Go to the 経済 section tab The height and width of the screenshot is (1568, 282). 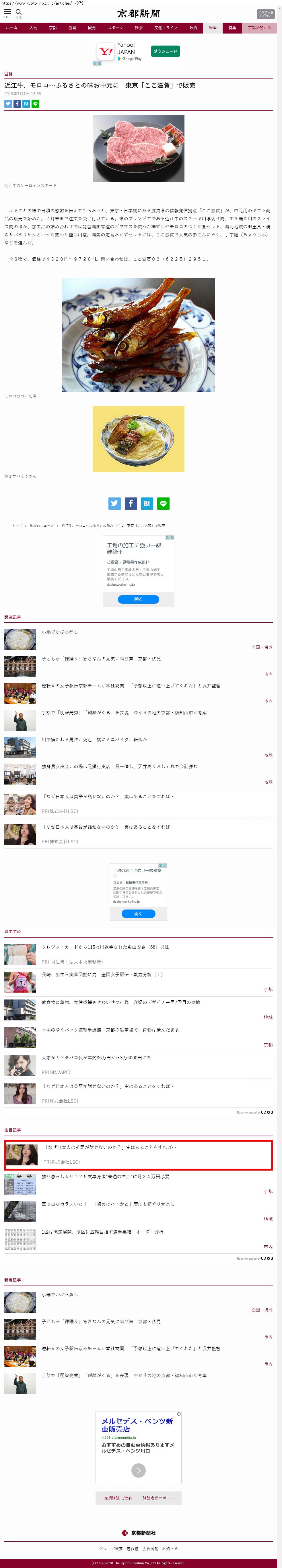click(213, 28)
